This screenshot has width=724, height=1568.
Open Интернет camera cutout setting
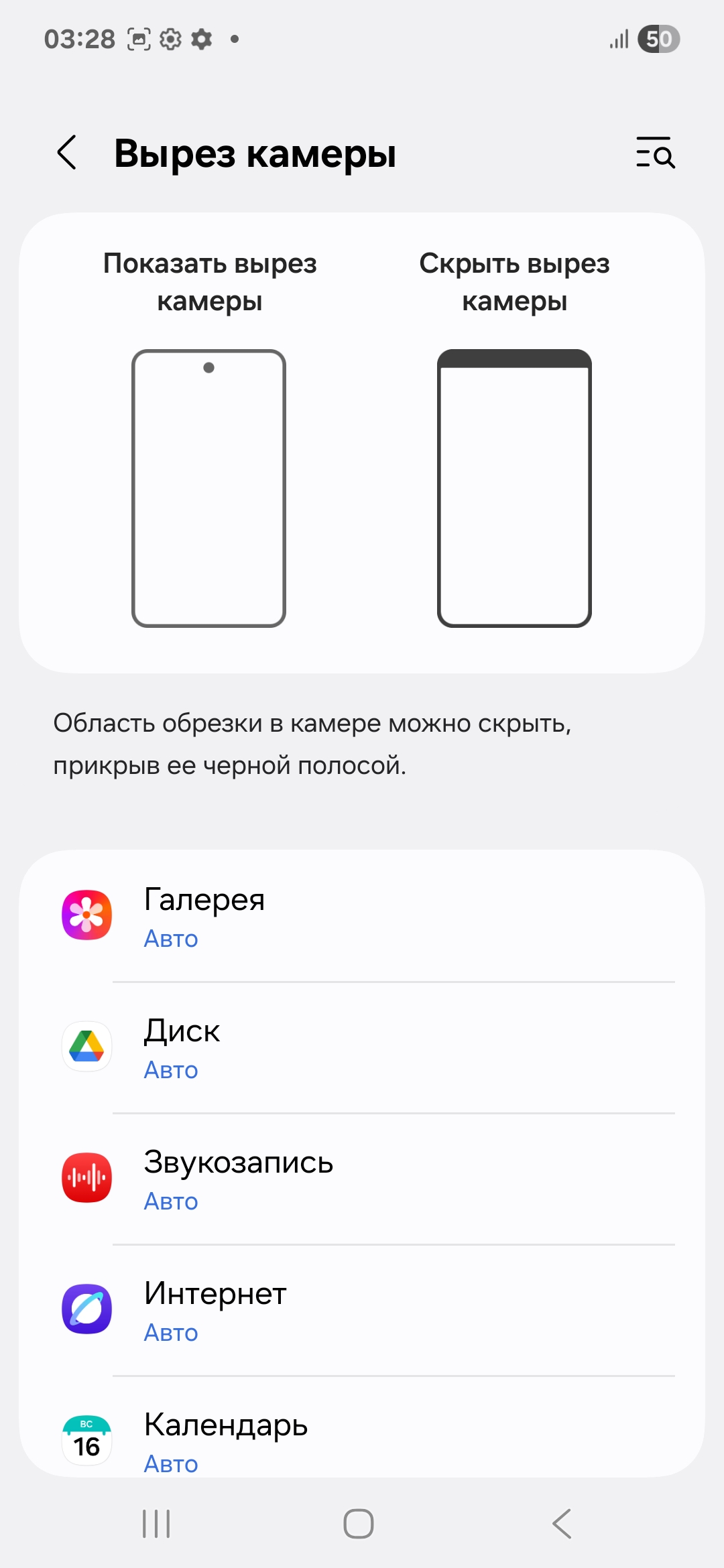point(362,1310)
